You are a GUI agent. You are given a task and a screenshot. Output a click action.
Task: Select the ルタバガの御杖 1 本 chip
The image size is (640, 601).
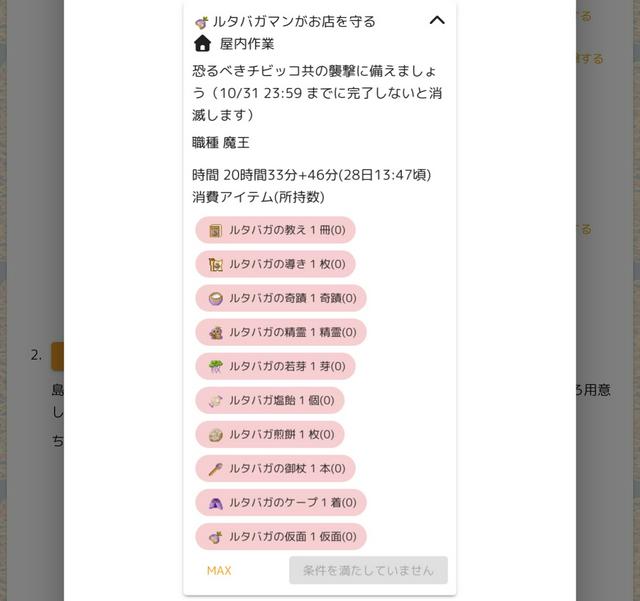pos(276,468)
